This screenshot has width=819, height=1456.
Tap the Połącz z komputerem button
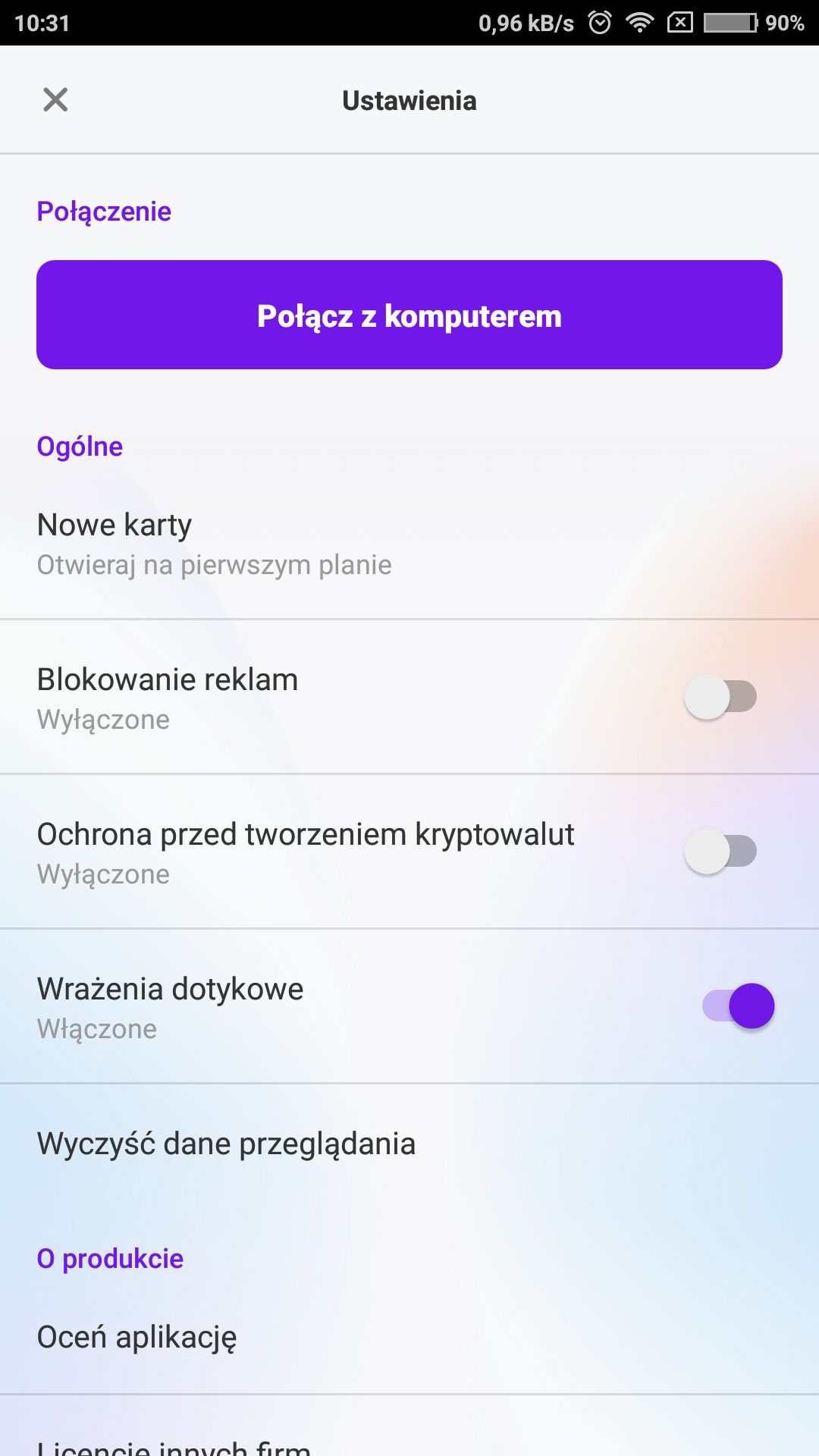click(x=409, y=315)
